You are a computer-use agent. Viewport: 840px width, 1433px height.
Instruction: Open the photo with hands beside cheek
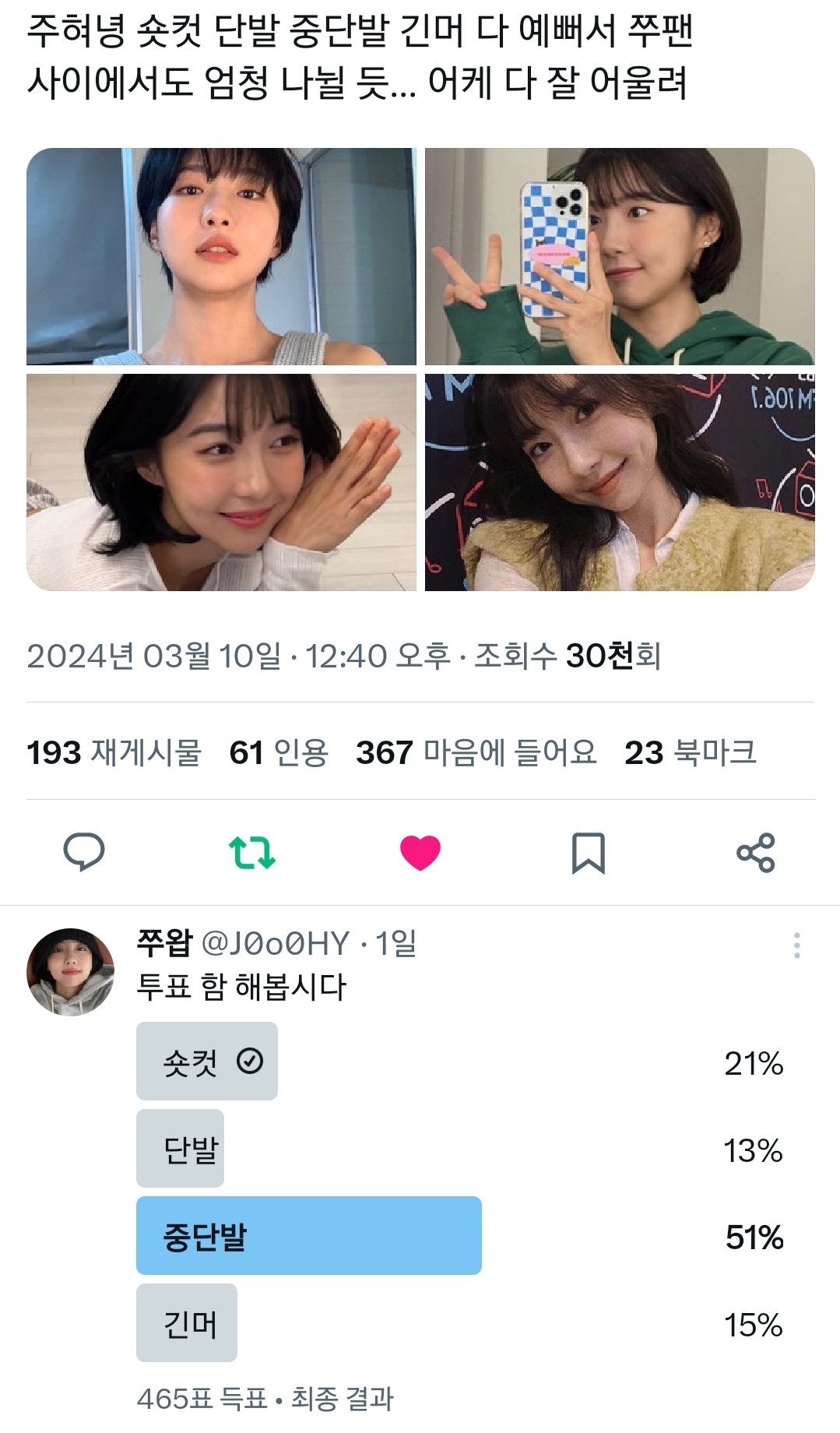coord(221,482)
